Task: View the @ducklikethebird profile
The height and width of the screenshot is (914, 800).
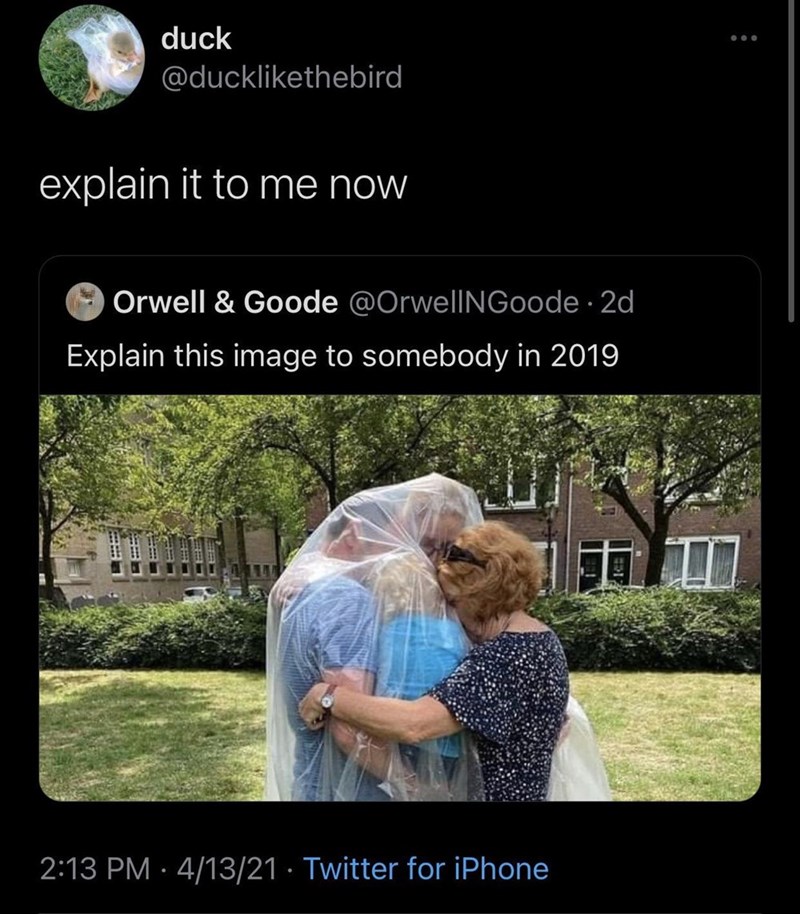Action: coord(281,77)
